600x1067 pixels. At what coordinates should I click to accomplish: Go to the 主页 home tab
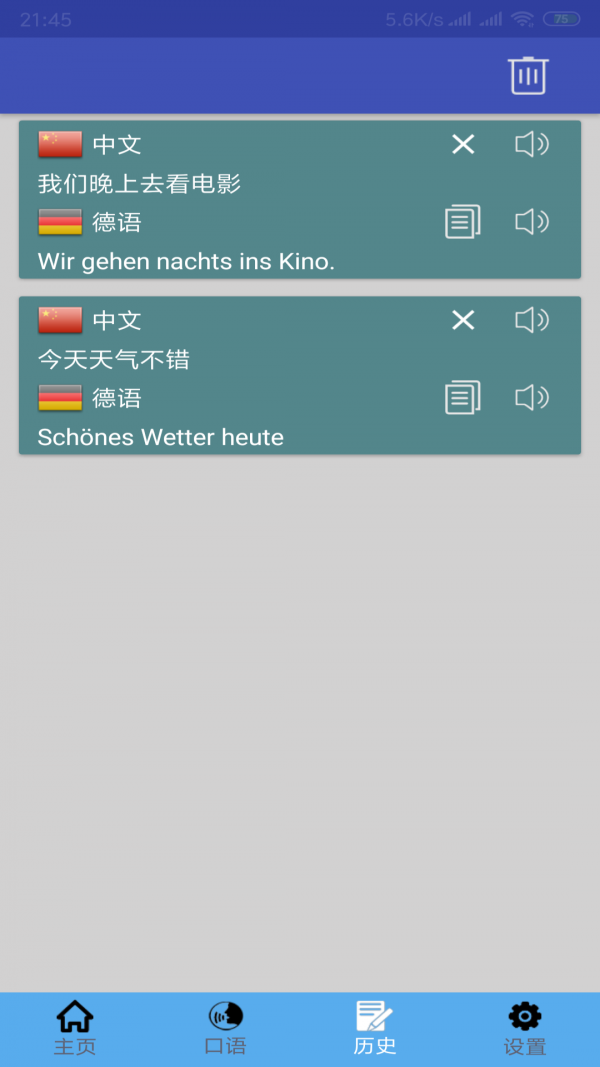click(x=75, y=1028)
